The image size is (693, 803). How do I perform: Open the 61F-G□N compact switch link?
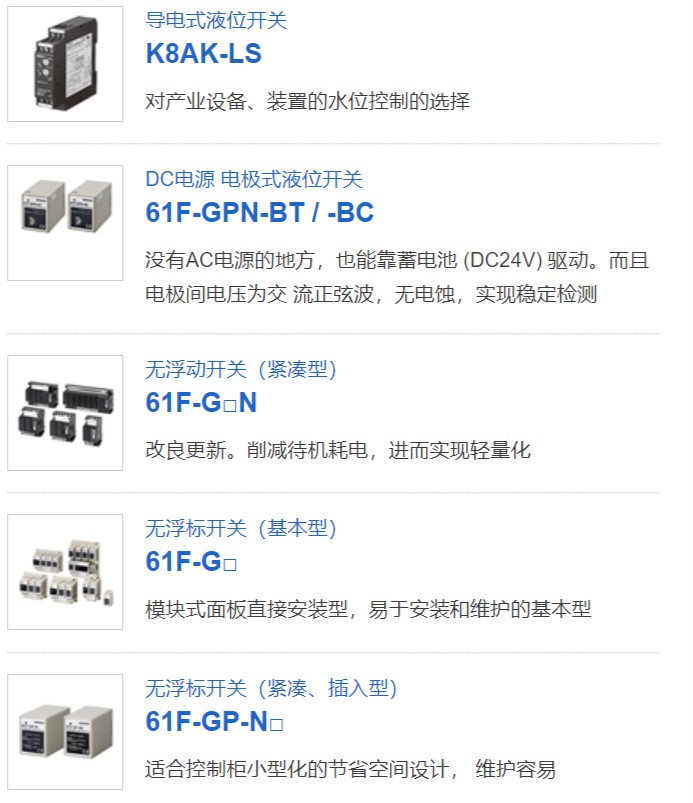point(201,402)
